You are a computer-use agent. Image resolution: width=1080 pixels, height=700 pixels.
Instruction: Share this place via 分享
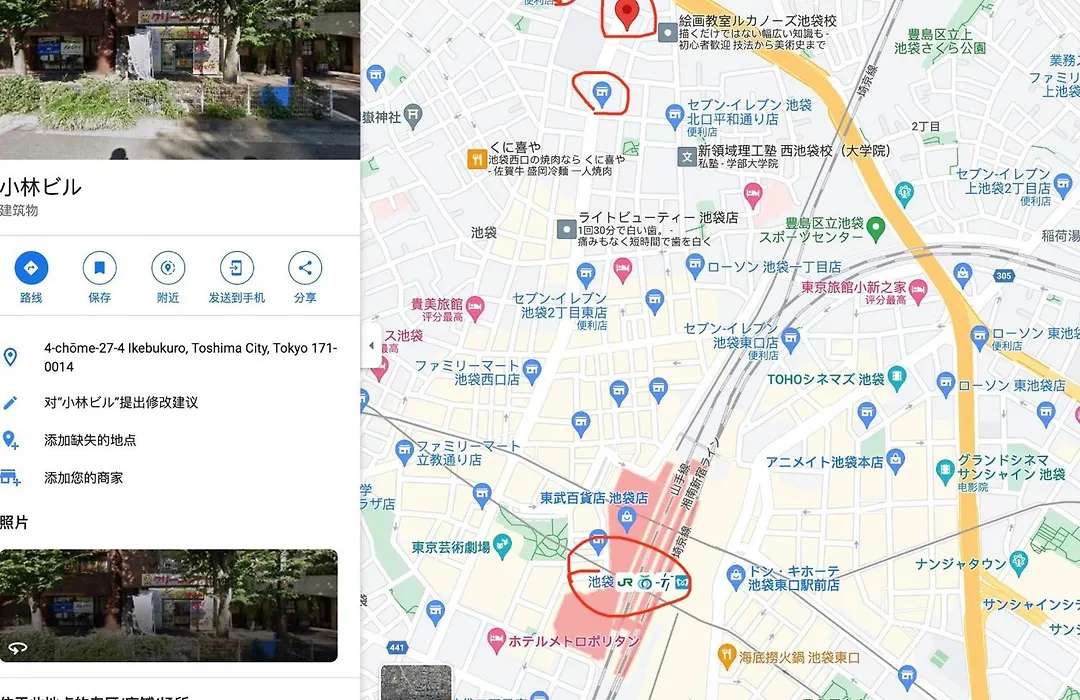(305, 268)
